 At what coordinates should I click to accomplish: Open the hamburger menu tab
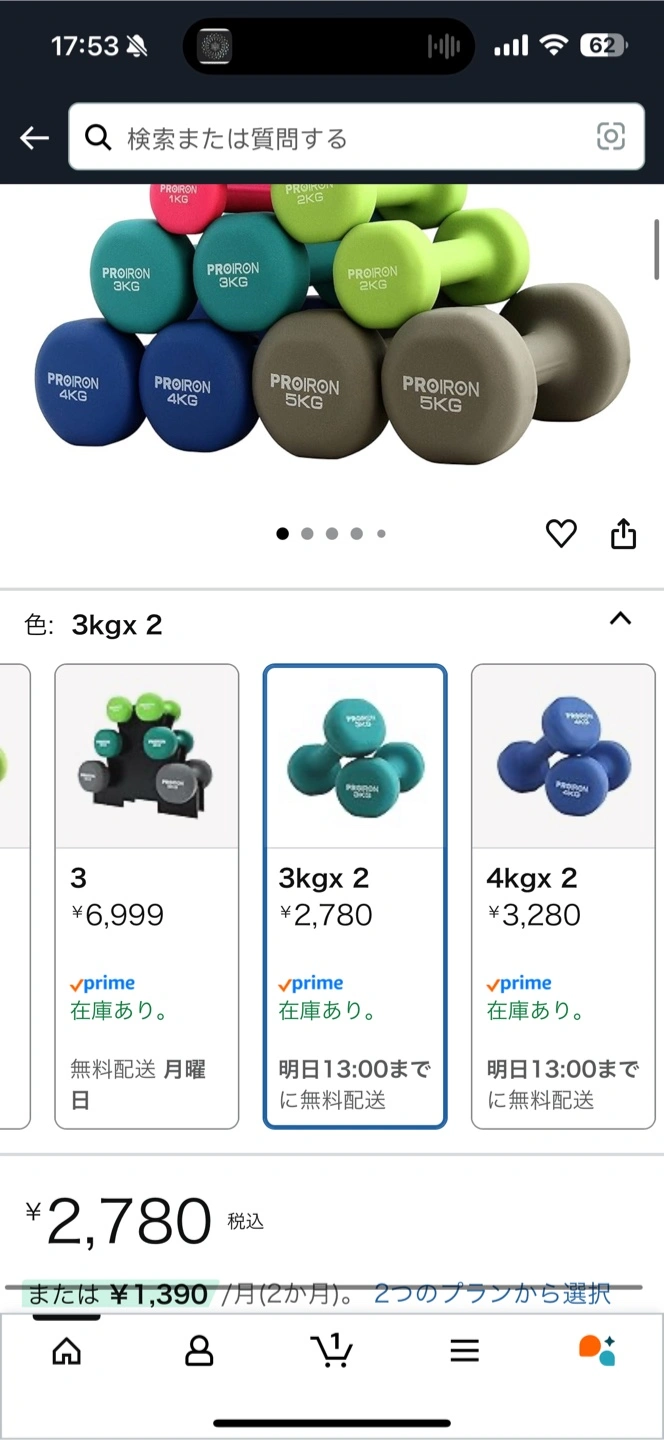pyautogui.click(x=464, y=1351)
